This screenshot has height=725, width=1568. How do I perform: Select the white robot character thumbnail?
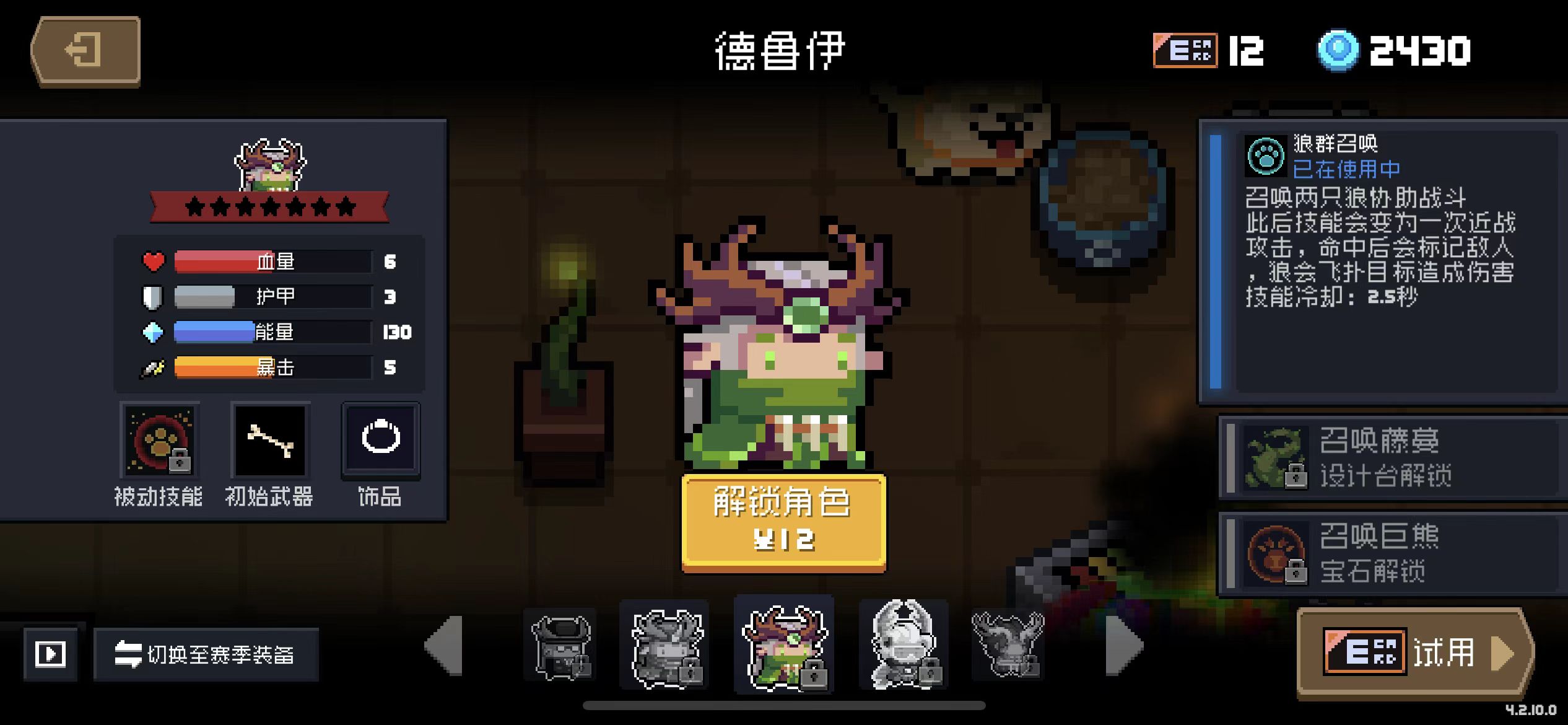[x=903, y=644]
